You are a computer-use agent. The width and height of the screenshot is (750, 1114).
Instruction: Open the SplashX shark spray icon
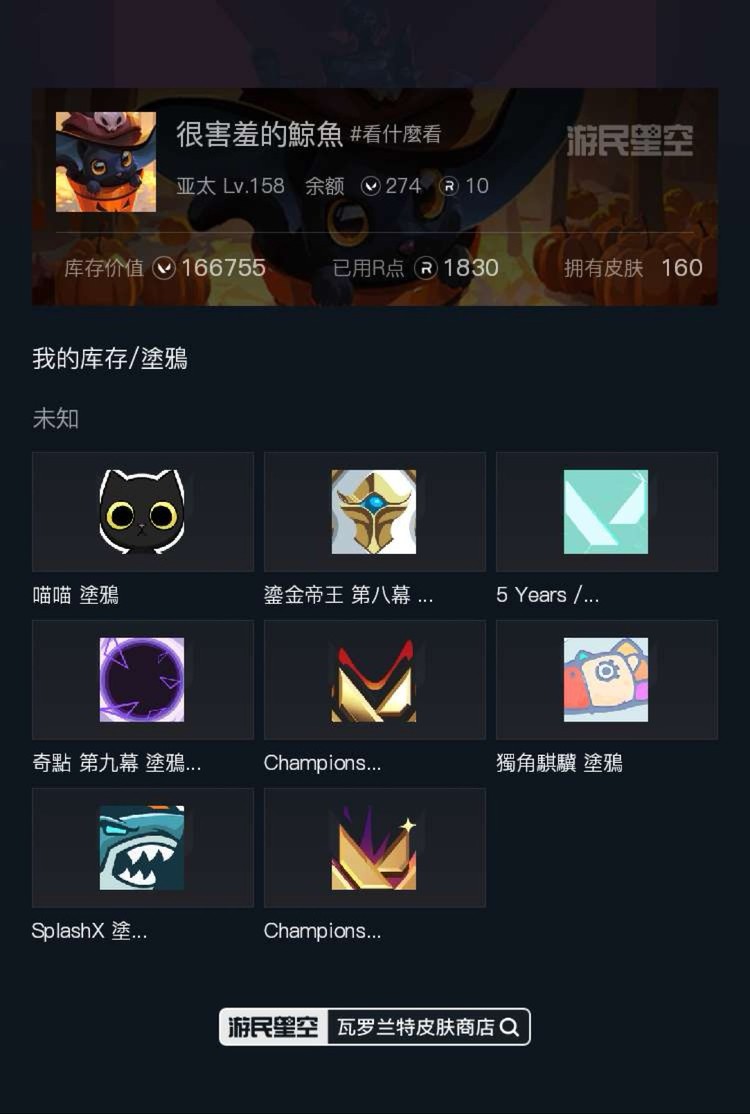[142, 846]
